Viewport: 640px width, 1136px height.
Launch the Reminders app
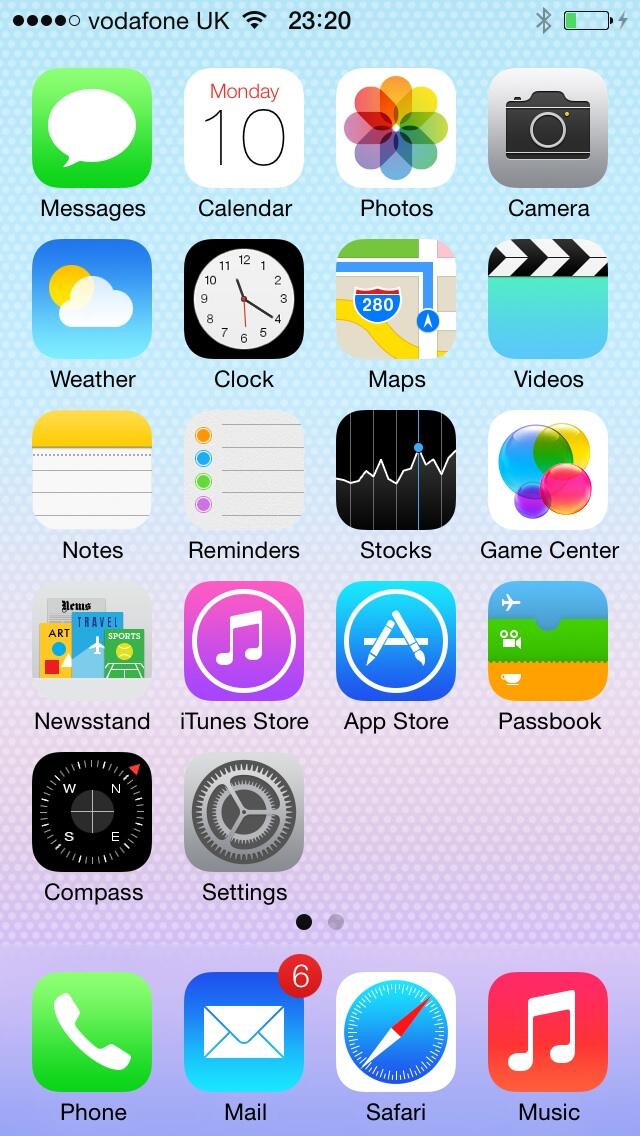pos(244,470)
